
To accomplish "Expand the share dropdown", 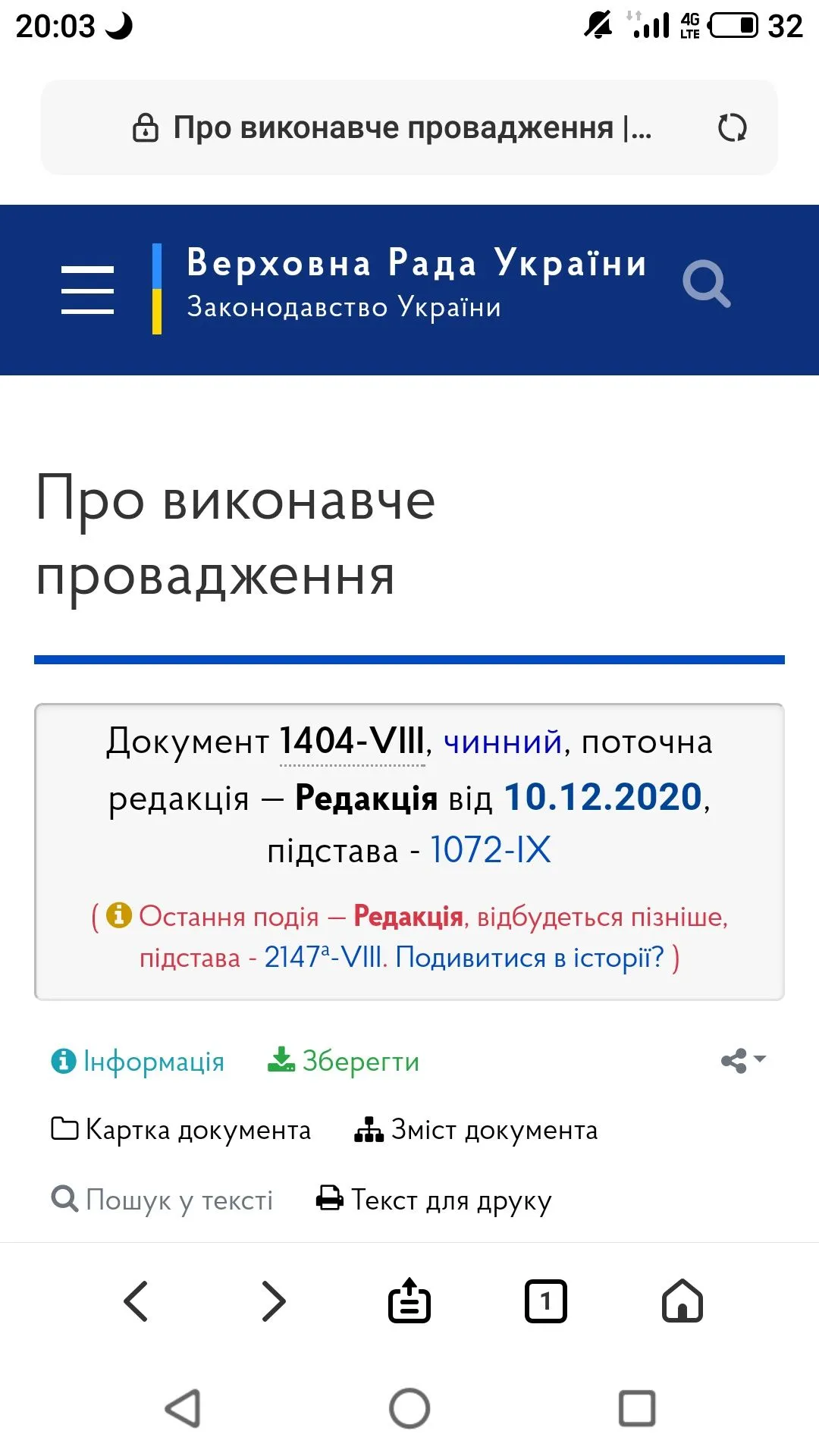I will tap(742, 1060).
